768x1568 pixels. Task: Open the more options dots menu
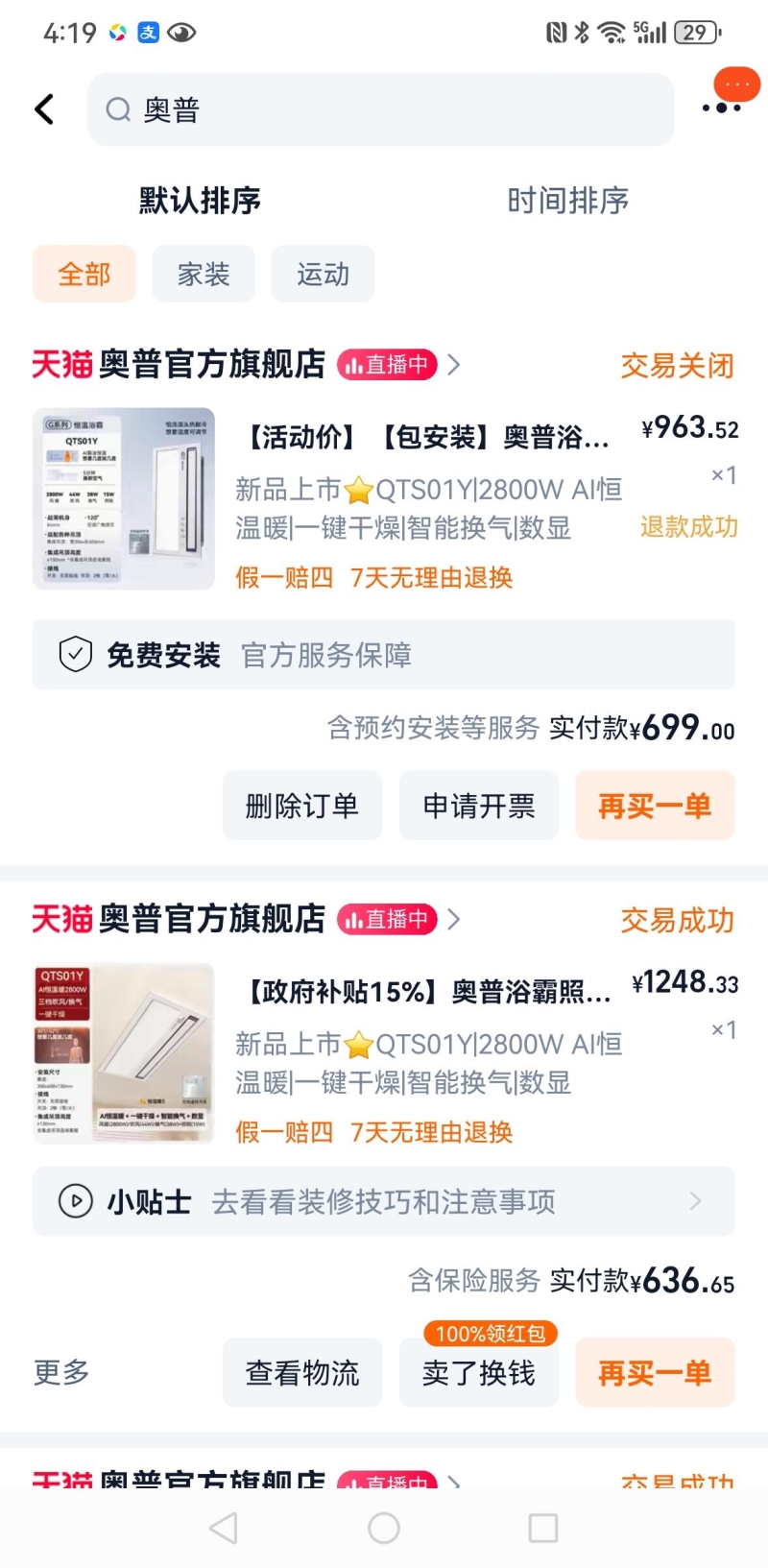coord(722,108)
